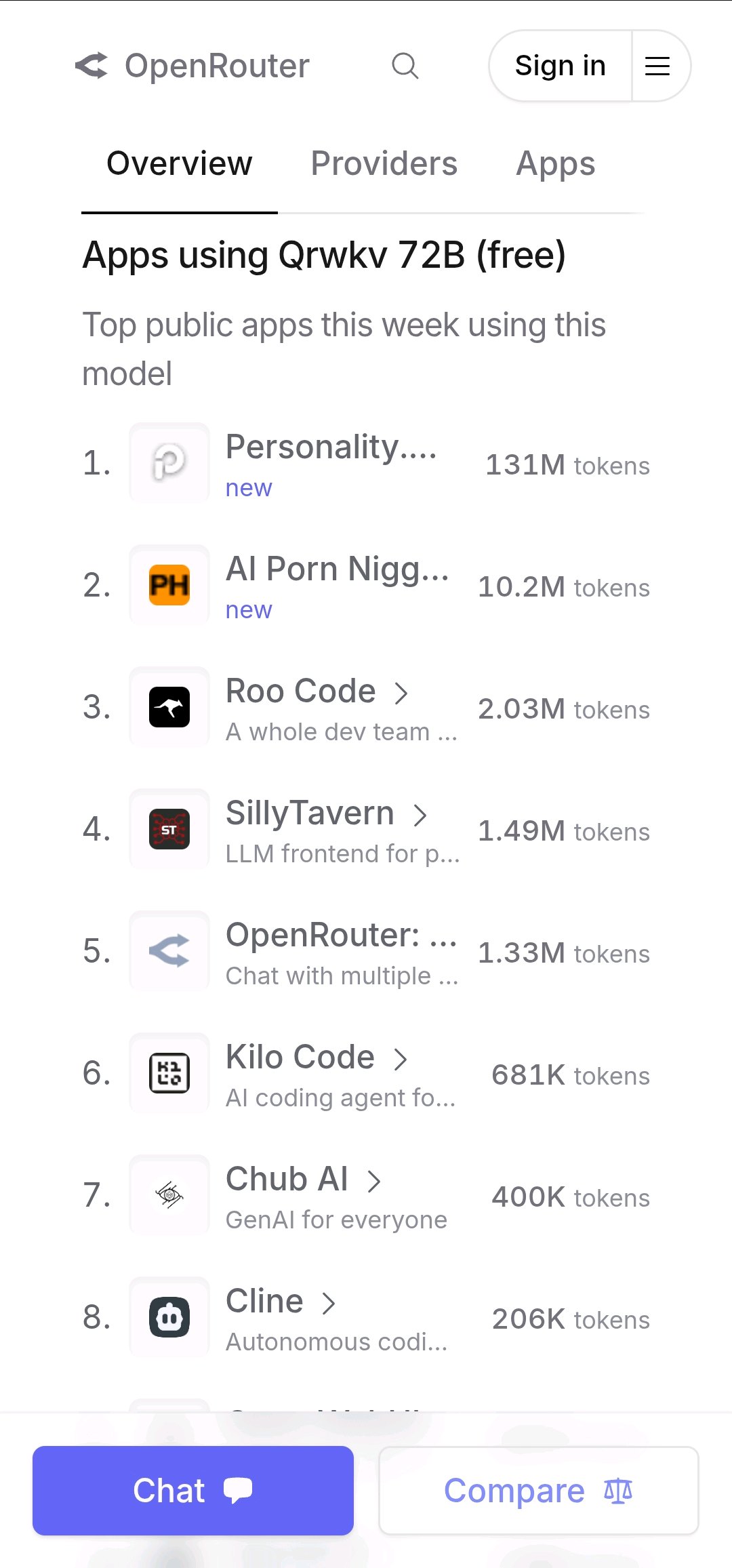Start a Chat with this model
732x1568 pixels.
coord(193,1491)
